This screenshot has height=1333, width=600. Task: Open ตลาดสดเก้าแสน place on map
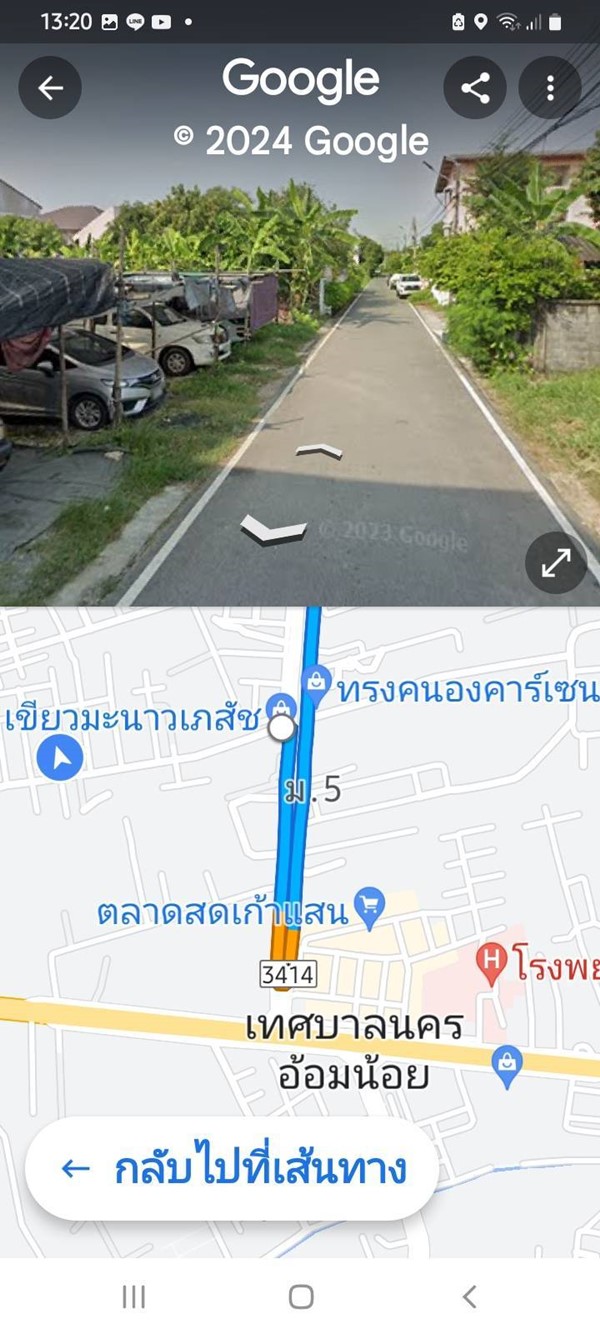(370, 903)
